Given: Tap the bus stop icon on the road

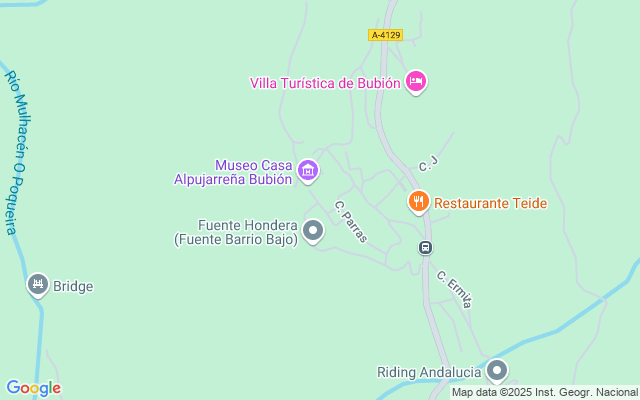Looking at the screenshot, I should click(425, 247).
